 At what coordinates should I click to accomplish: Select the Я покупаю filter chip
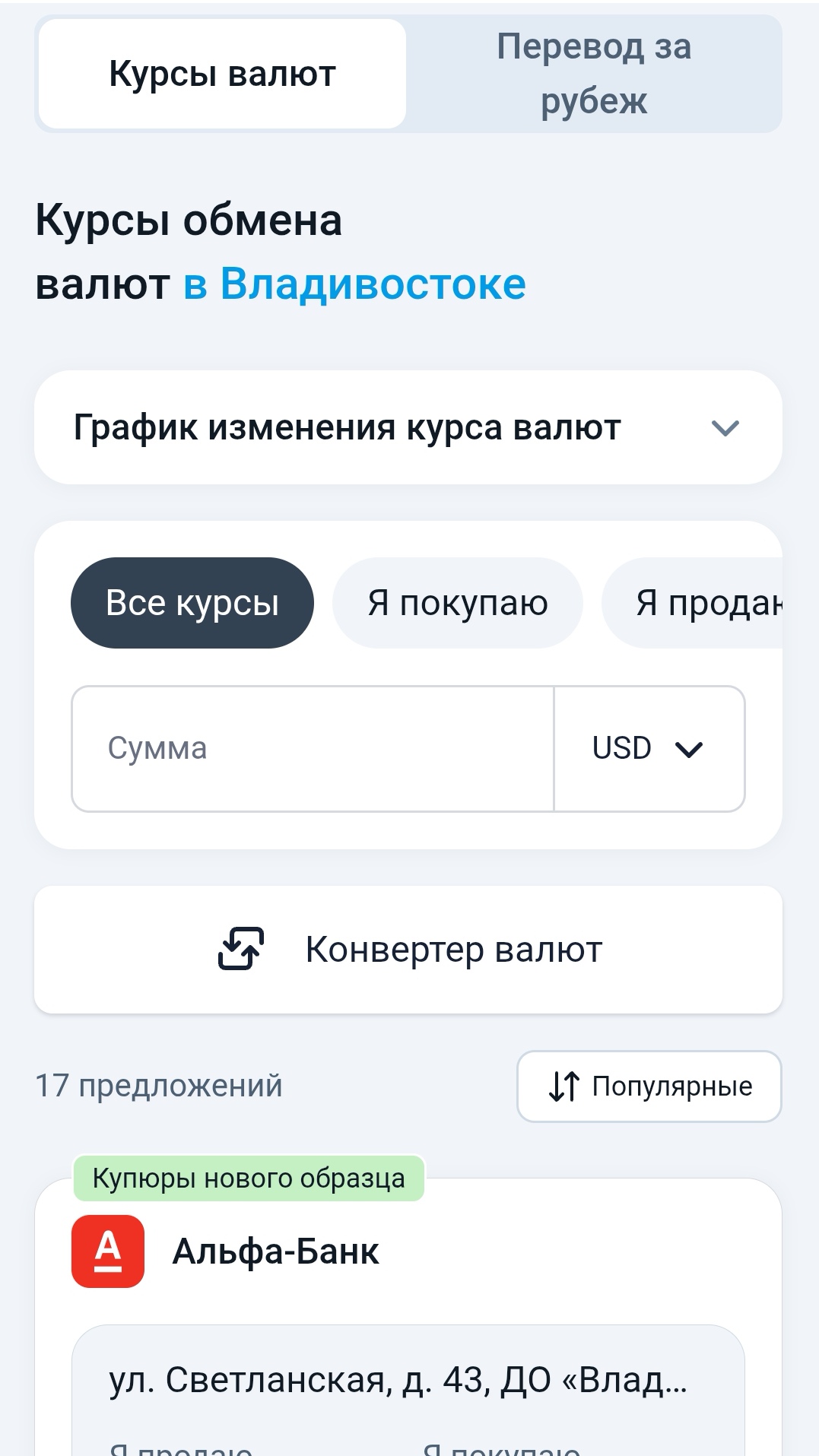click(457, 603)
